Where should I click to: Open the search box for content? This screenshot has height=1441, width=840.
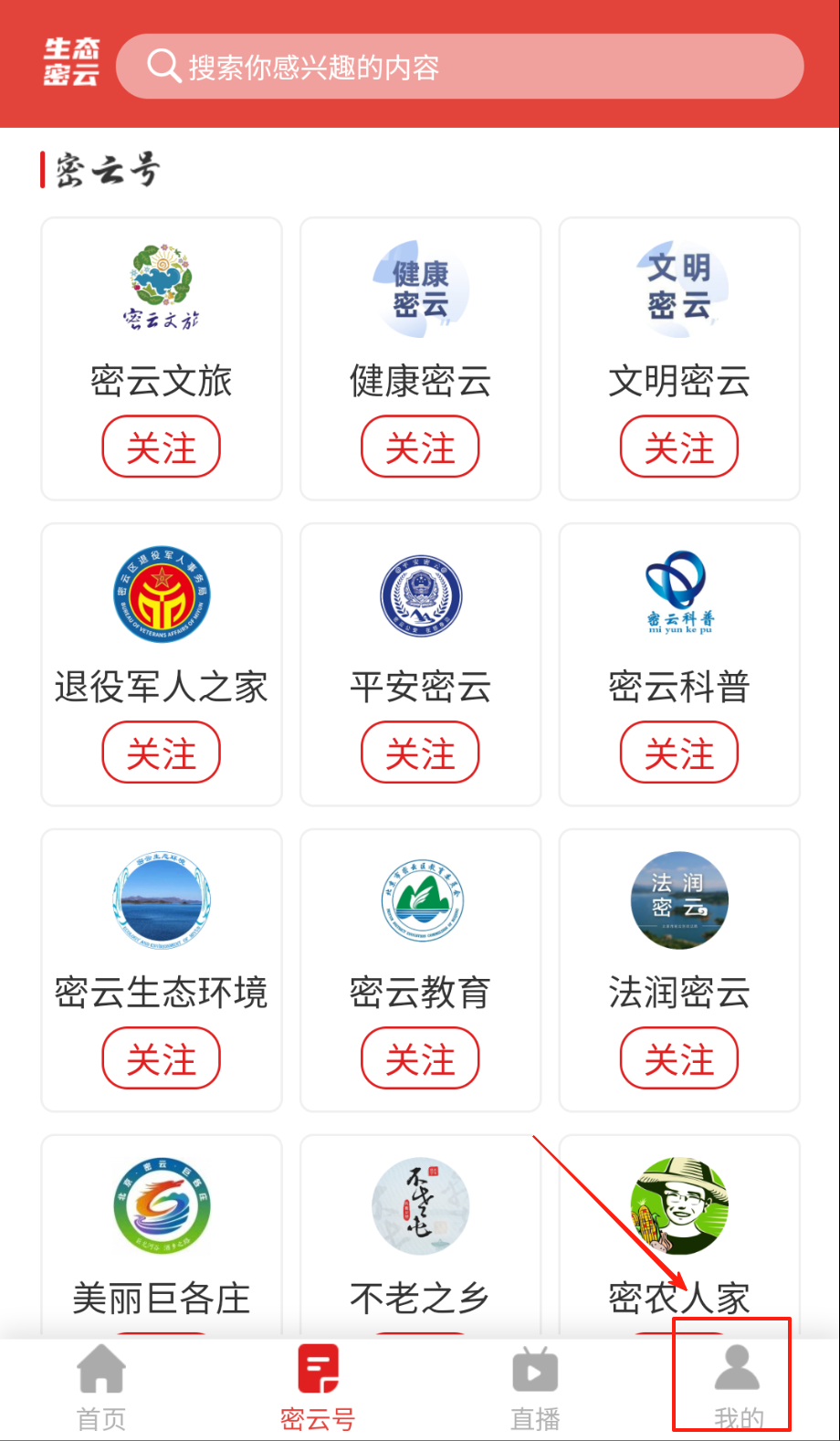pyautogui.click(x=459, y=67)
